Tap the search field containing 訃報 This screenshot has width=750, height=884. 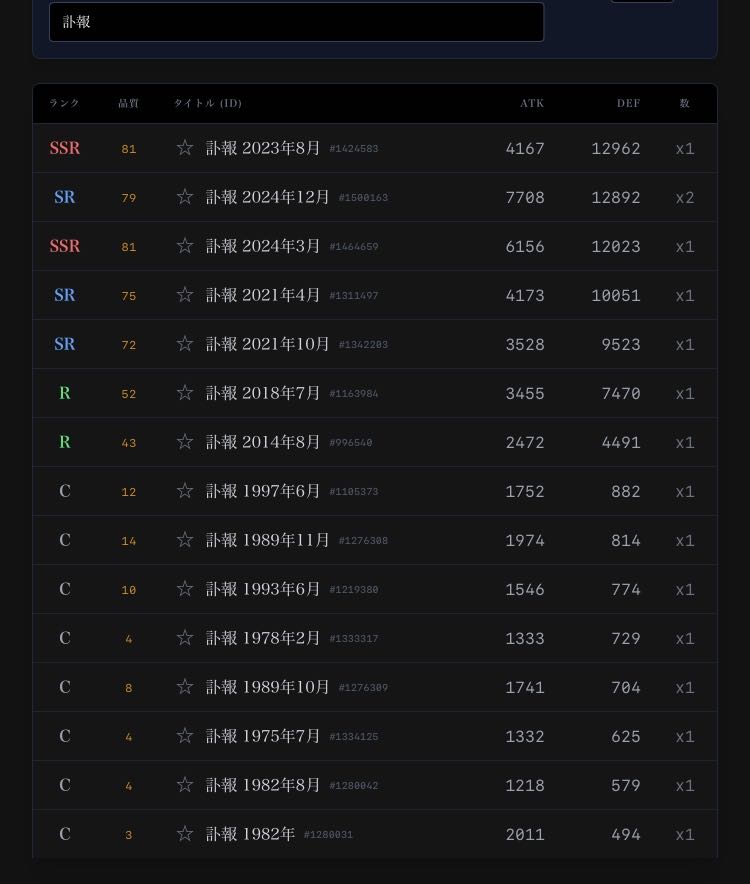[296, 22]
